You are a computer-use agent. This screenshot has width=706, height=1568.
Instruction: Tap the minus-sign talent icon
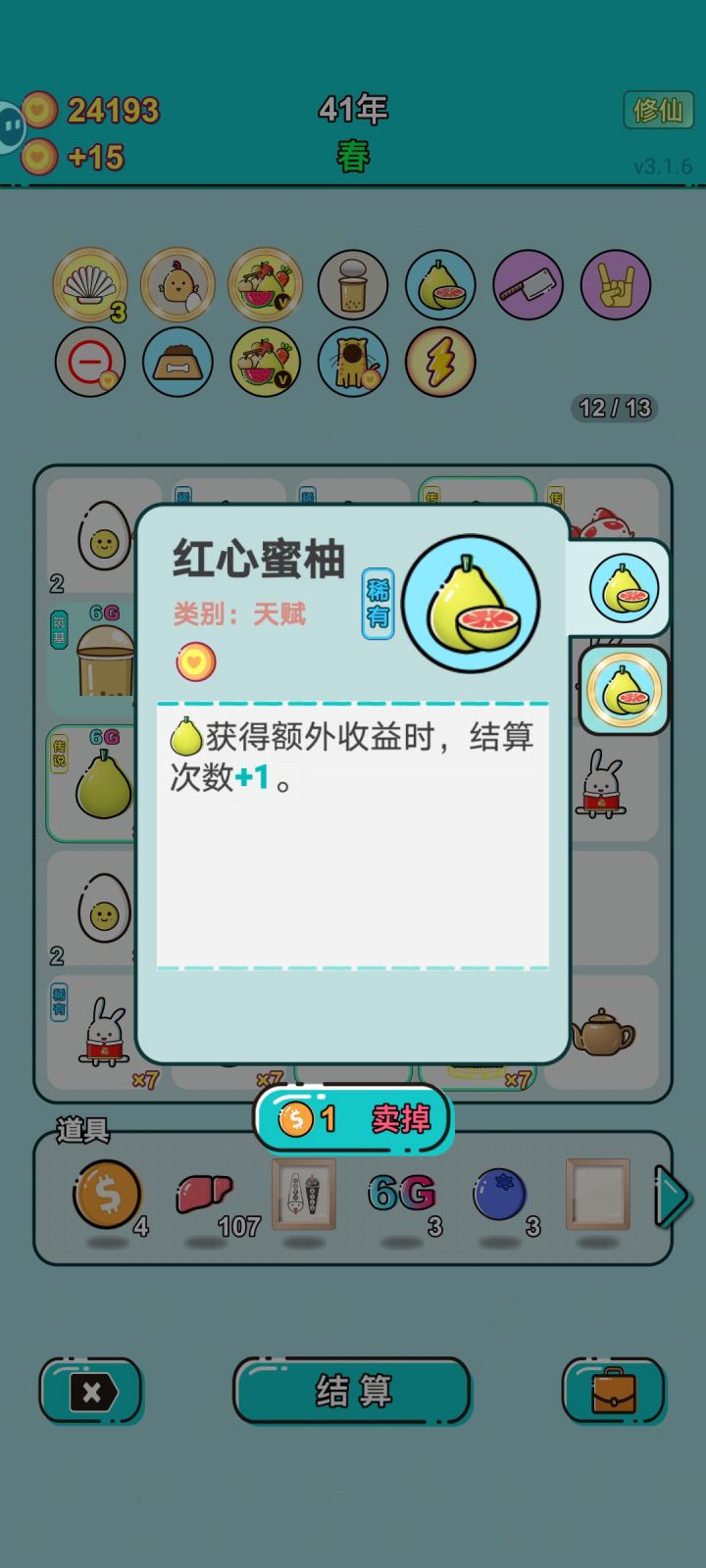90,363
